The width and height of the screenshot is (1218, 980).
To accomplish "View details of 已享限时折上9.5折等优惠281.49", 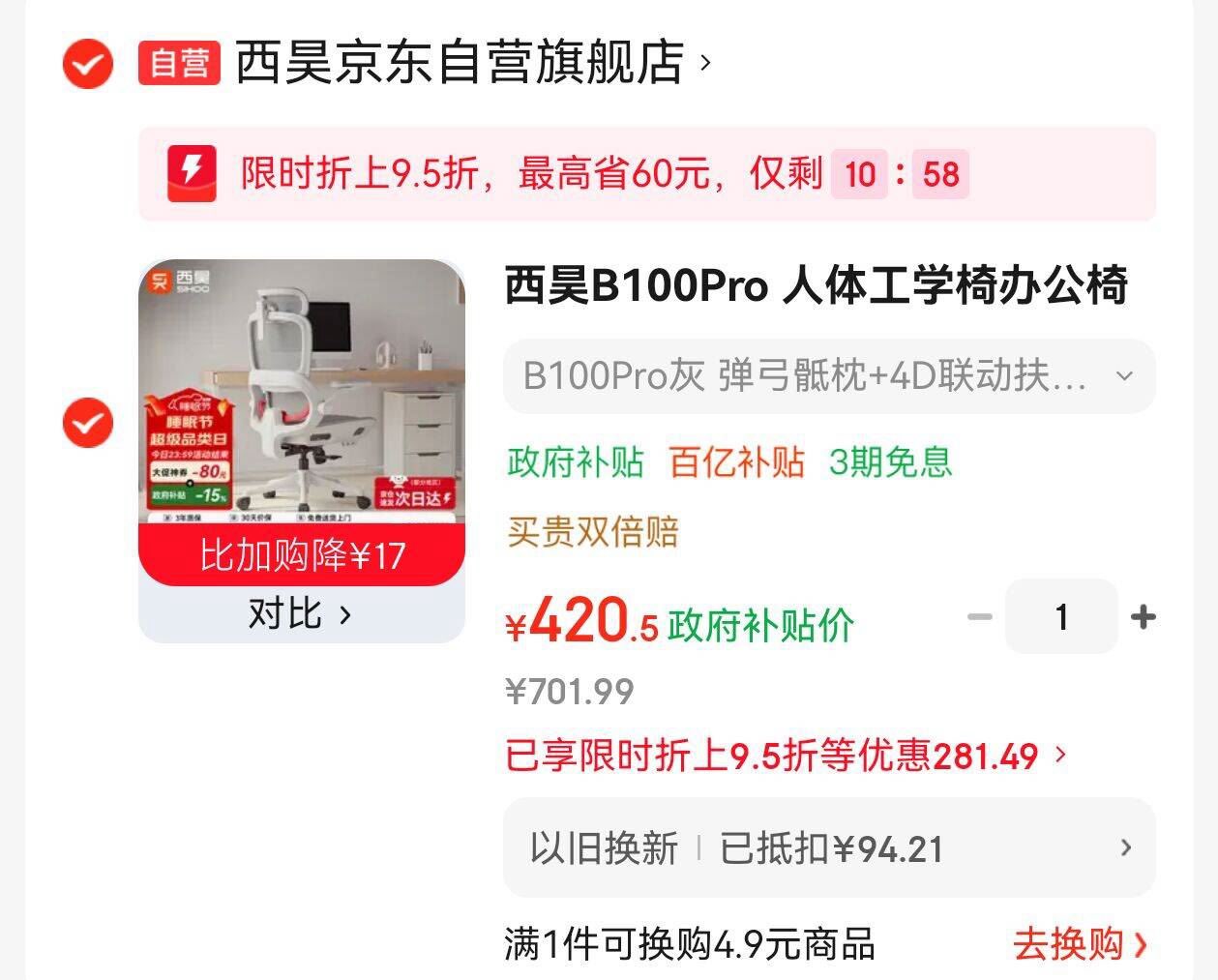I will click(786, 756).
